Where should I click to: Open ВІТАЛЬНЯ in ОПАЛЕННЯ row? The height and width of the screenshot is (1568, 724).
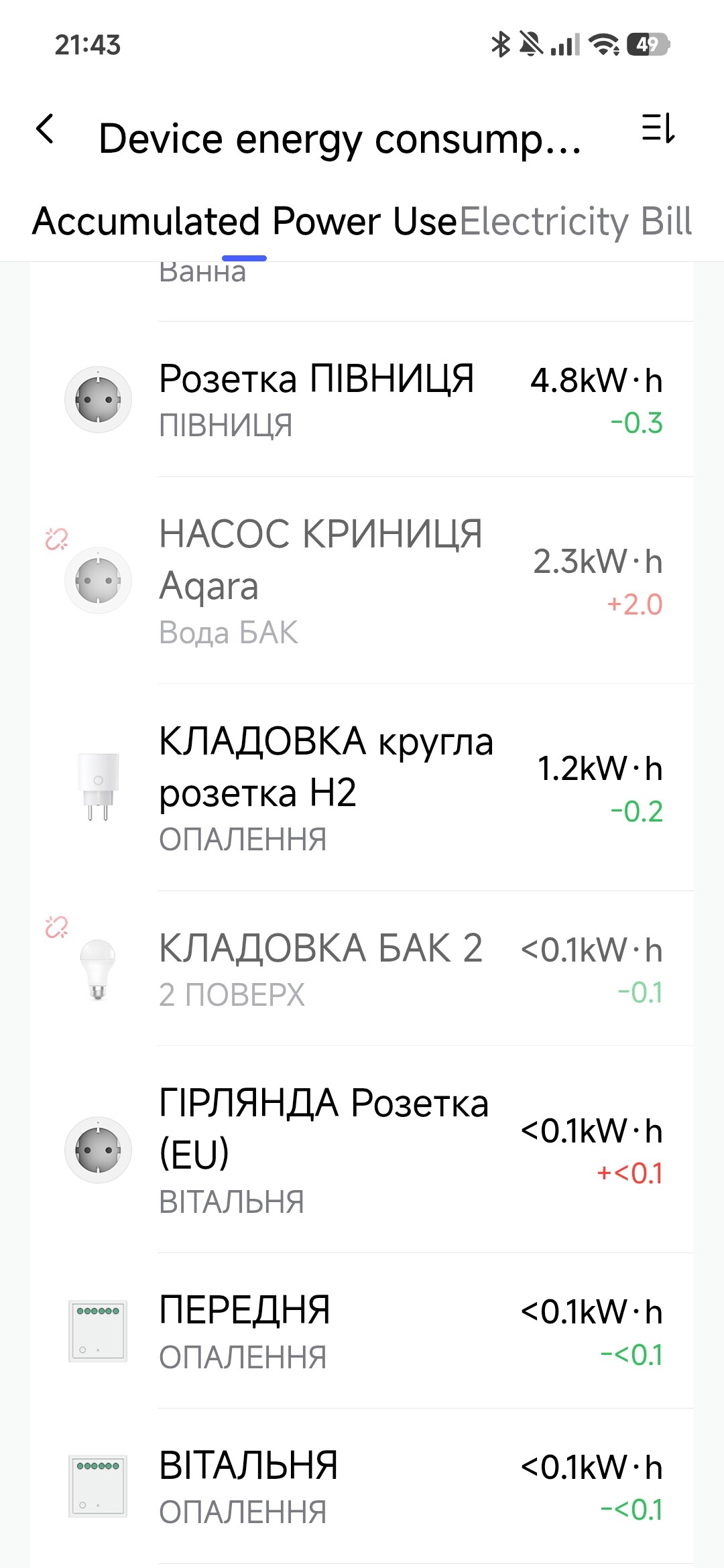click(362, 1486)
